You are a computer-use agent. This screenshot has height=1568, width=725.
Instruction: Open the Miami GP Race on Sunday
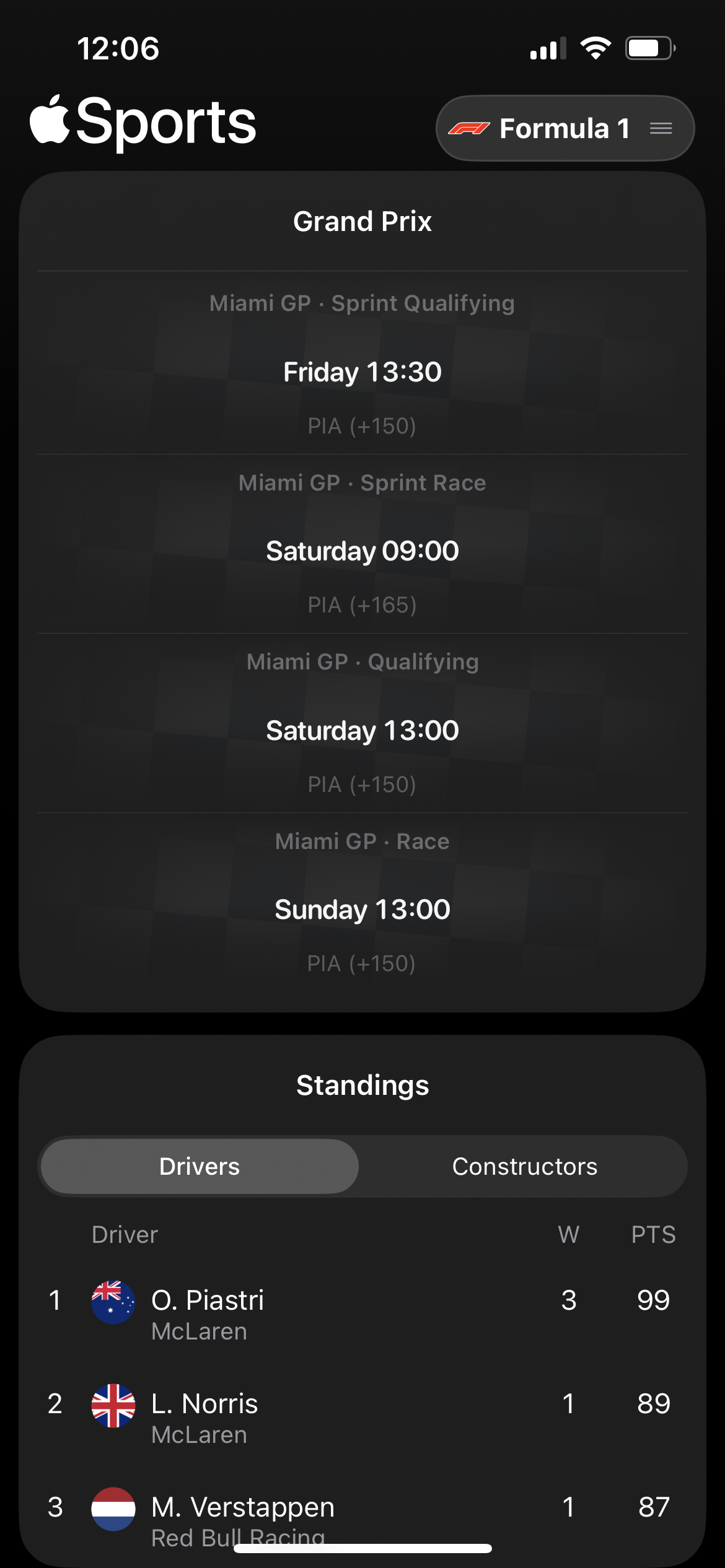362,902
